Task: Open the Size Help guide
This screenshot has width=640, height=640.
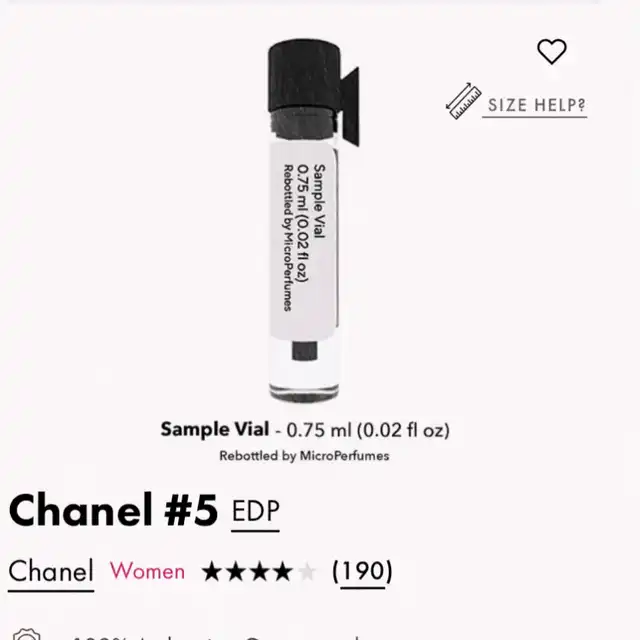Action: [535, 105]
